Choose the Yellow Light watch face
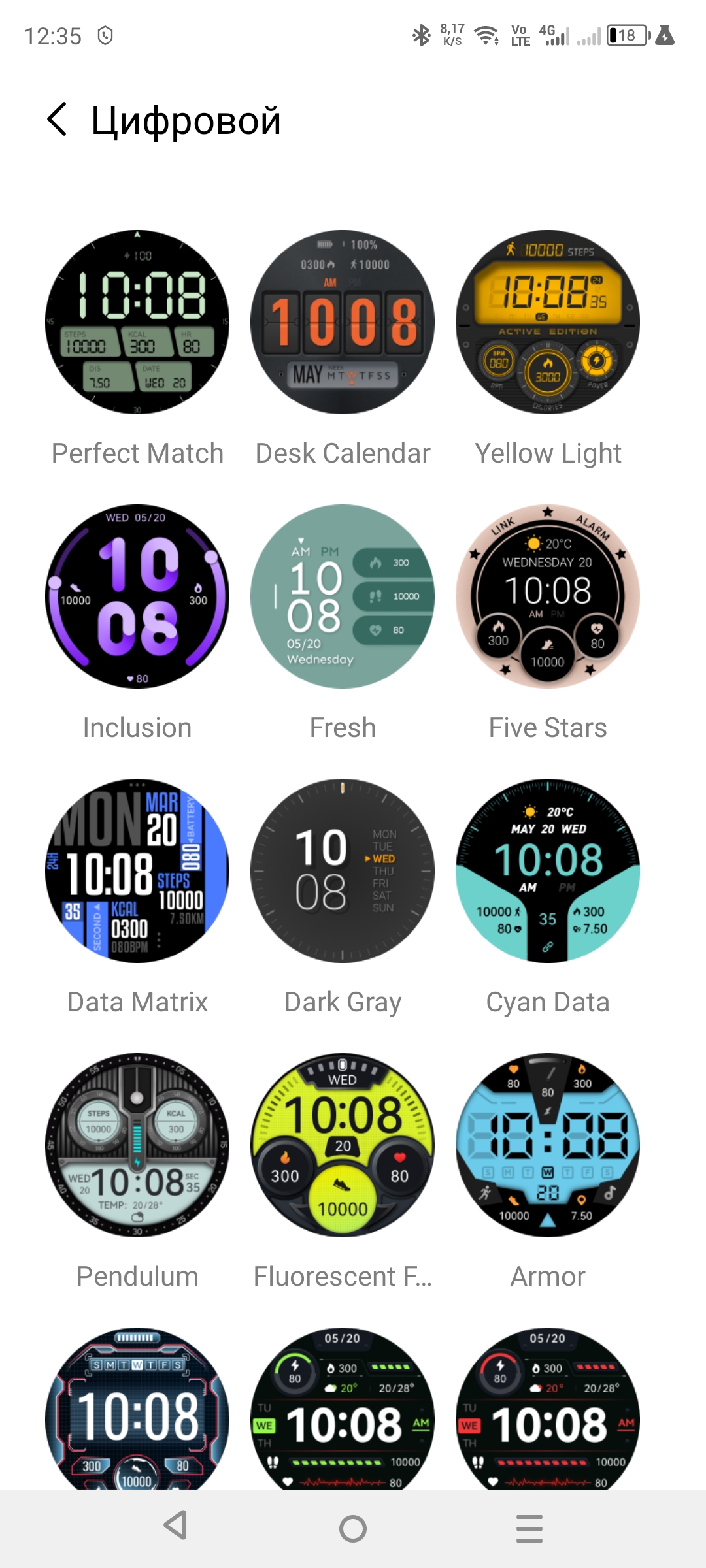706x1568 pixels. coord(548,322)
